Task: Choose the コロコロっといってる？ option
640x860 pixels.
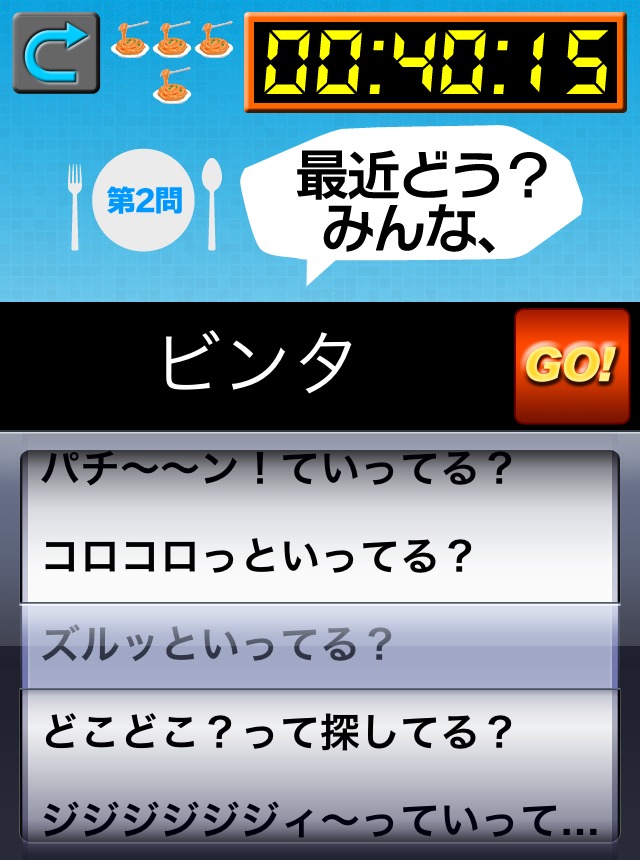Action: 257,557
